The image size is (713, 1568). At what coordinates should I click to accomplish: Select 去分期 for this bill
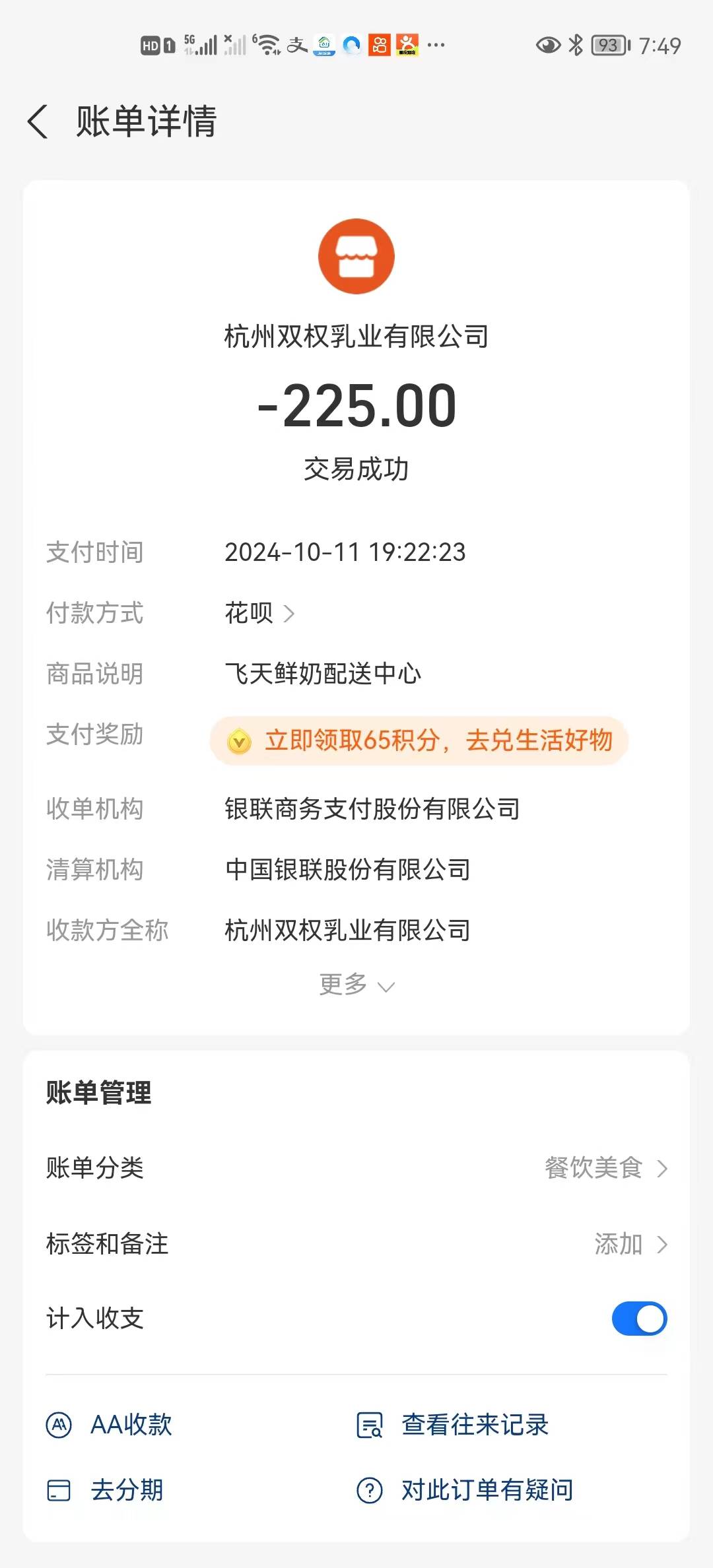pyautogui.click(x=106, y=1490)
